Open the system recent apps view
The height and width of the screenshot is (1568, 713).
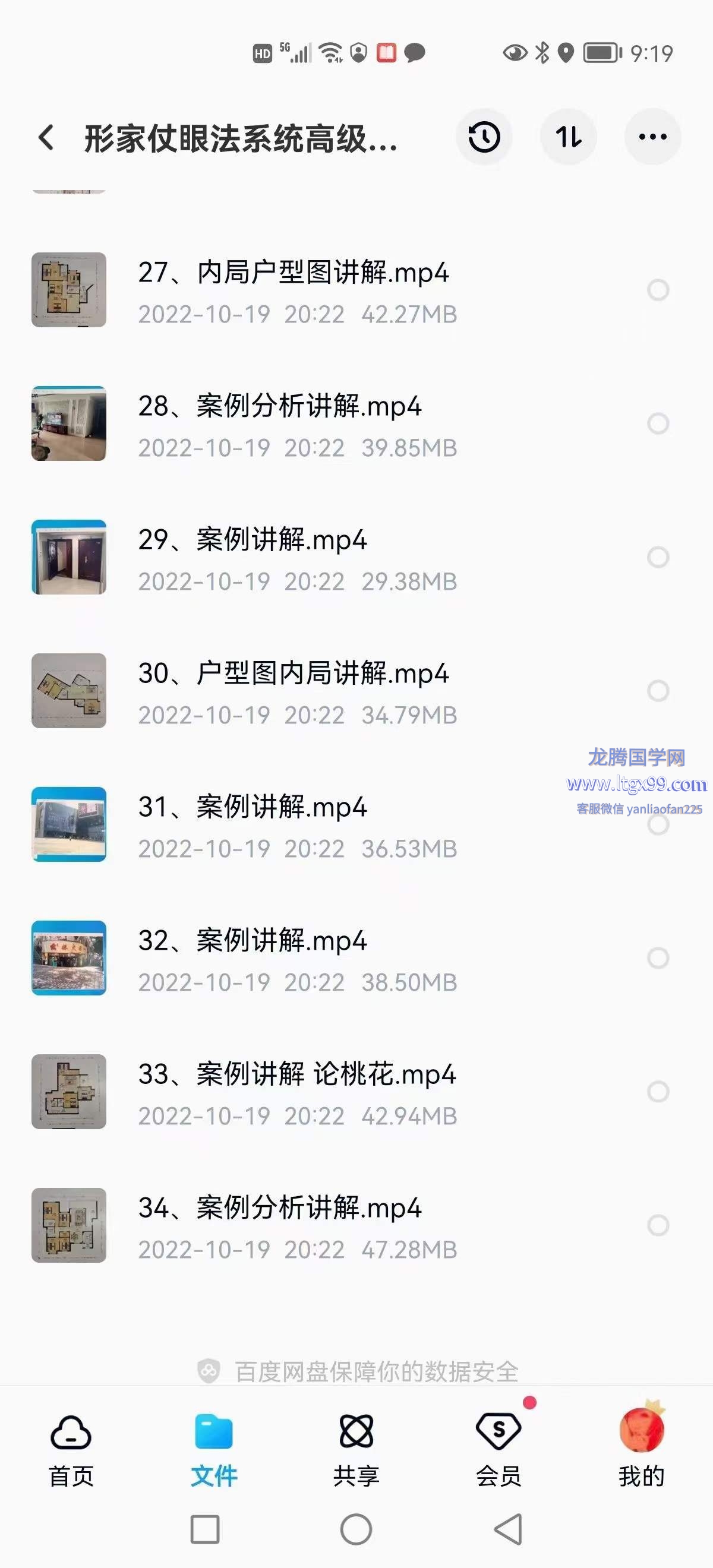pos(204,1529)
